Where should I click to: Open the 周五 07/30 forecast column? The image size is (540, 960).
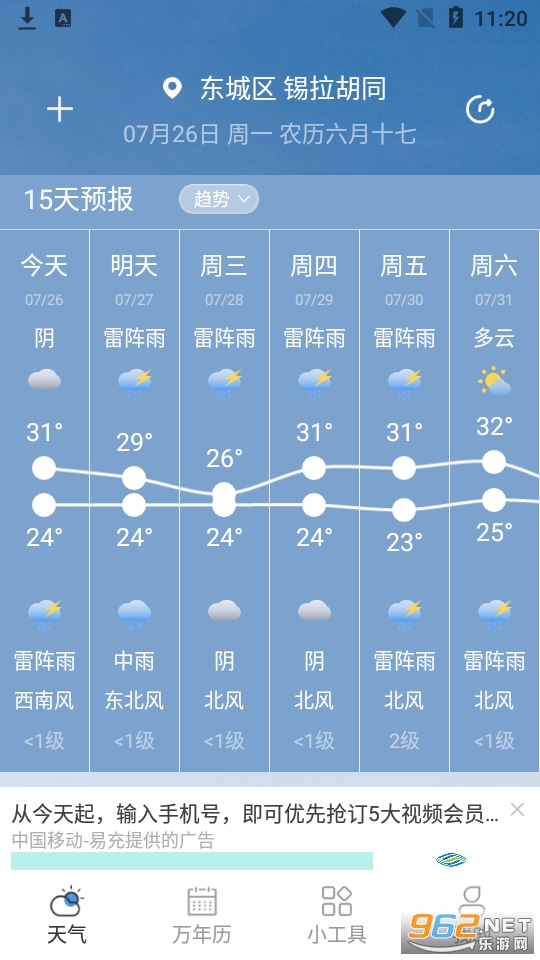click(x=404, y=501)
